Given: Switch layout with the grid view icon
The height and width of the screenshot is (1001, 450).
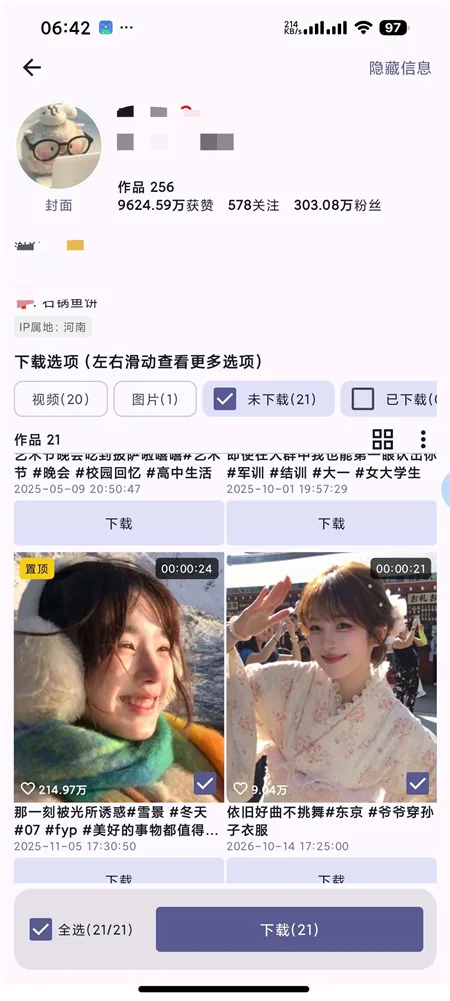Looking at the screenshot, I should pos(382,439).
